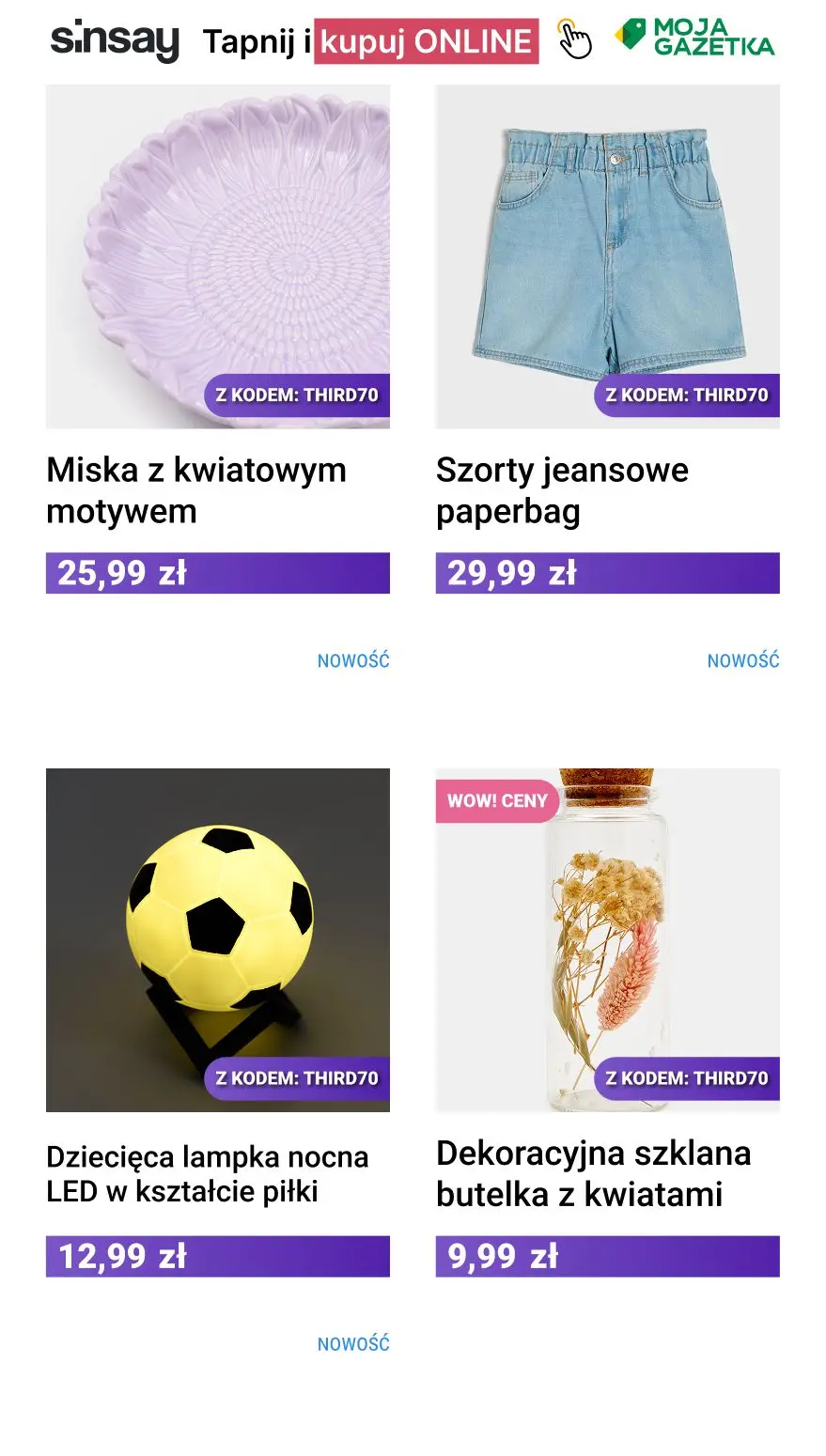The image size is (826, 1456).
Task: Toggle the THIRD70 badge on the LED lamp
Action: tap(296, 1077)
